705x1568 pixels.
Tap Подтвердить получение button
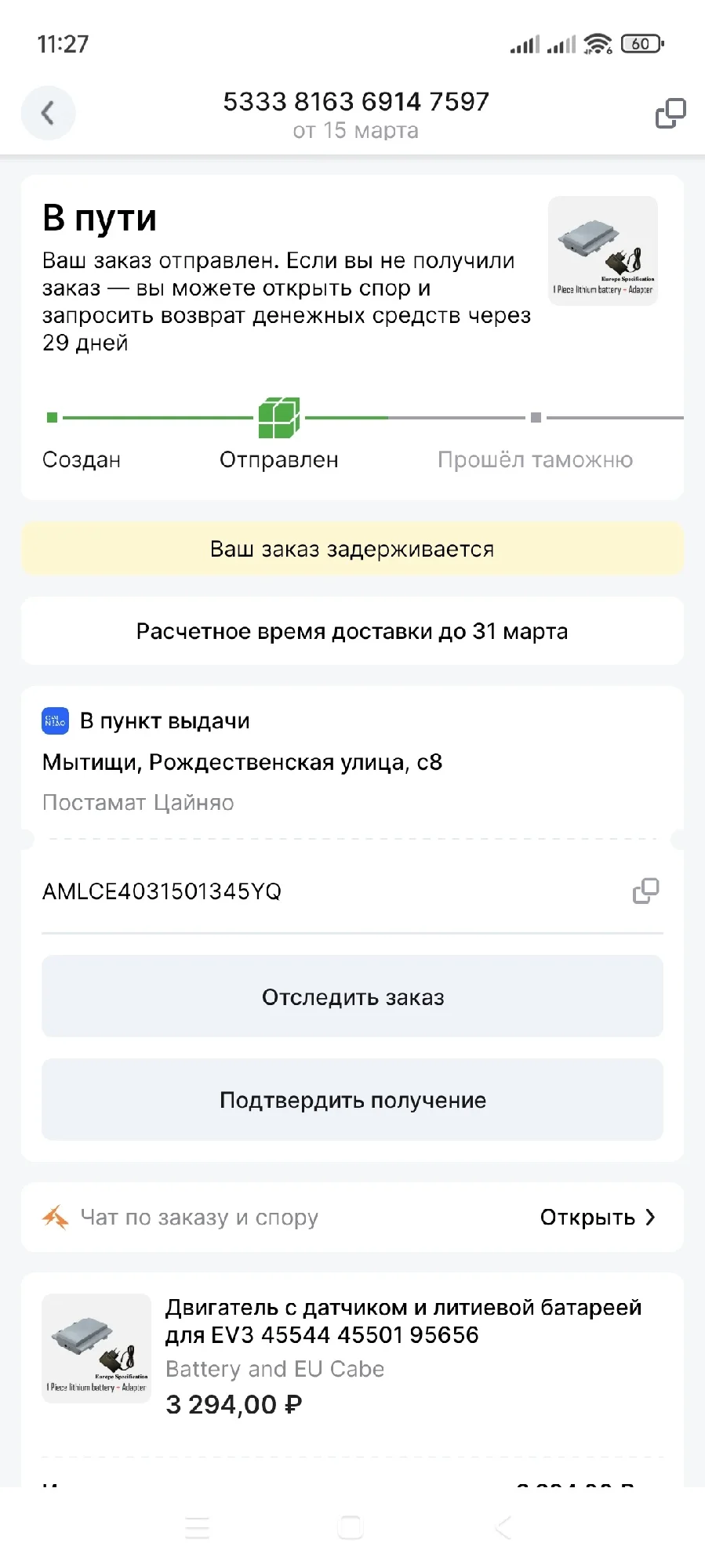pyautogui.click(x=352, y=1099)
